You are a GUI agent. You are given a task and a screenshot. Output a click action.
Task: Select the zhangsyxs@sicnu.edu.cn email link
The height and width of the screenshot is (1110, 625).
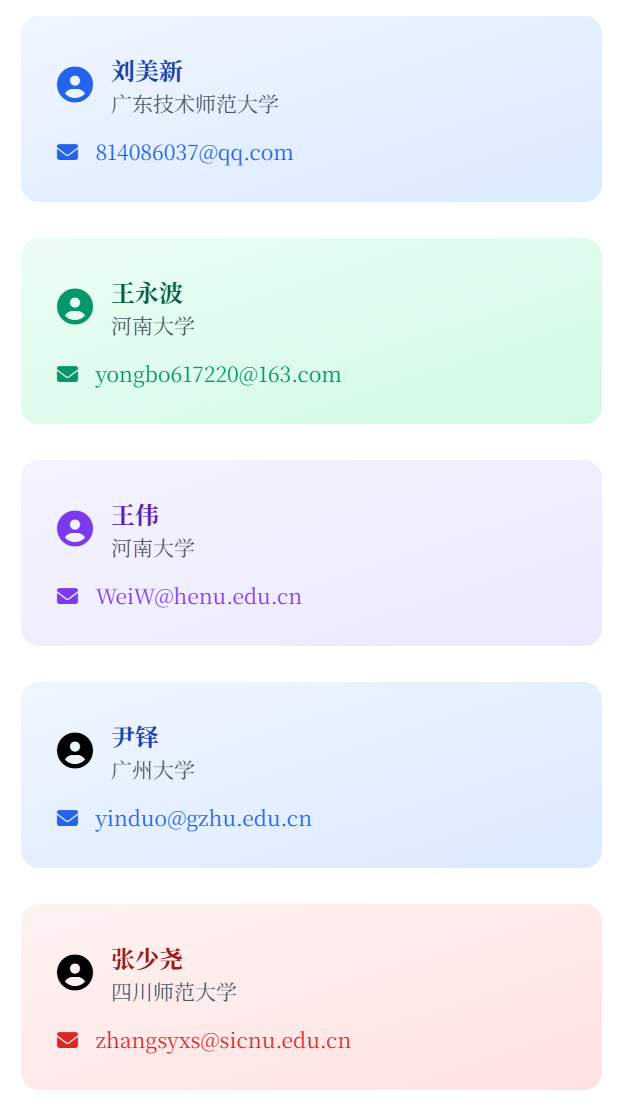click(x=223, y=1041)
